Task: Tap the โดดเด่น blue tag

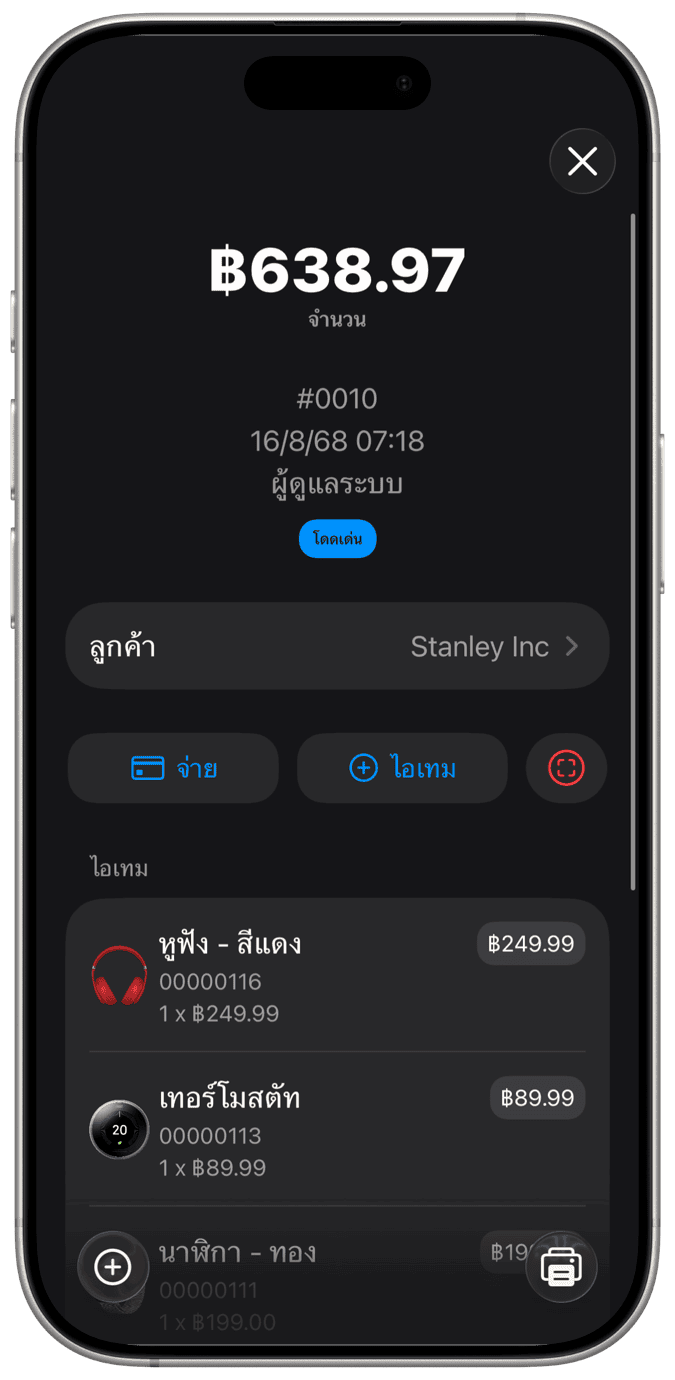Action: click(337, 539)
